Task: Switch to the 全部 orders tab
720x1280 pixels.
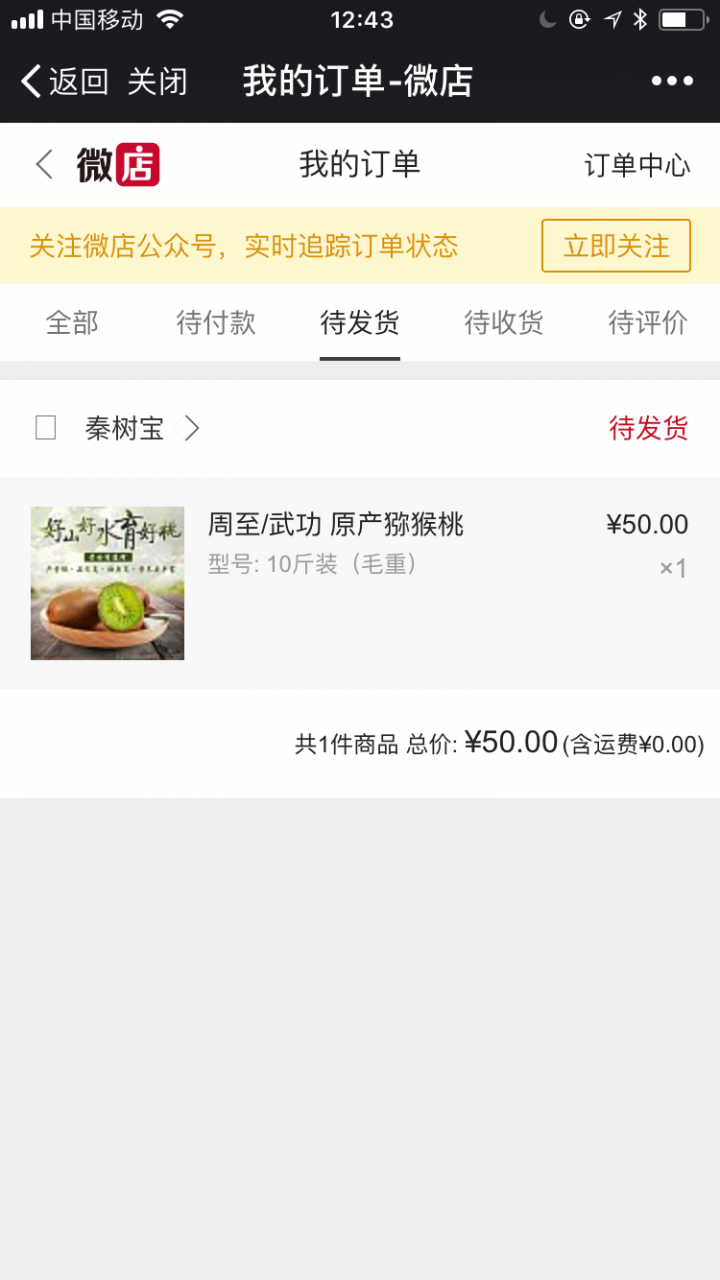Action: point(71,322)
